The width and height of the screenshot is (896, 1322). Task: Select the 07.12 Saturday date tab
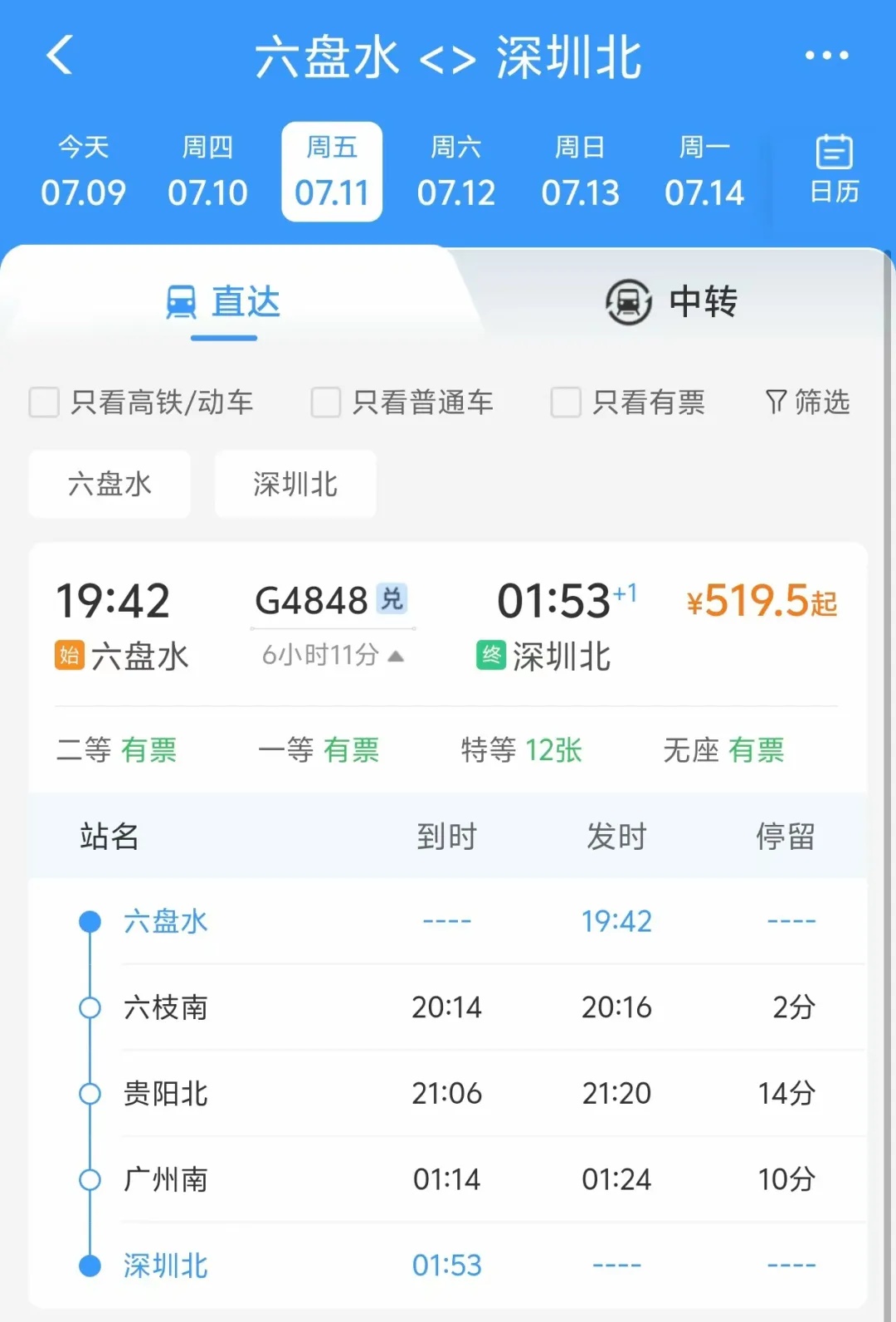(x=455, y=170)
